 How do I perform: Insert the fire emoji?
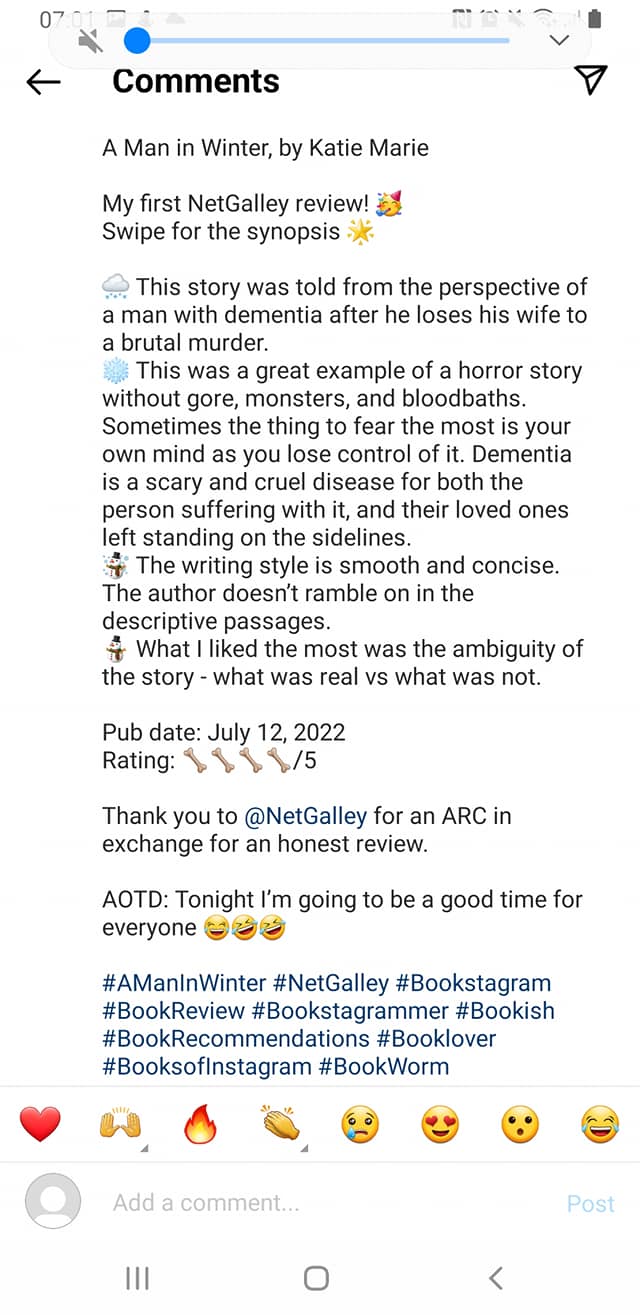click(200, 1126)
